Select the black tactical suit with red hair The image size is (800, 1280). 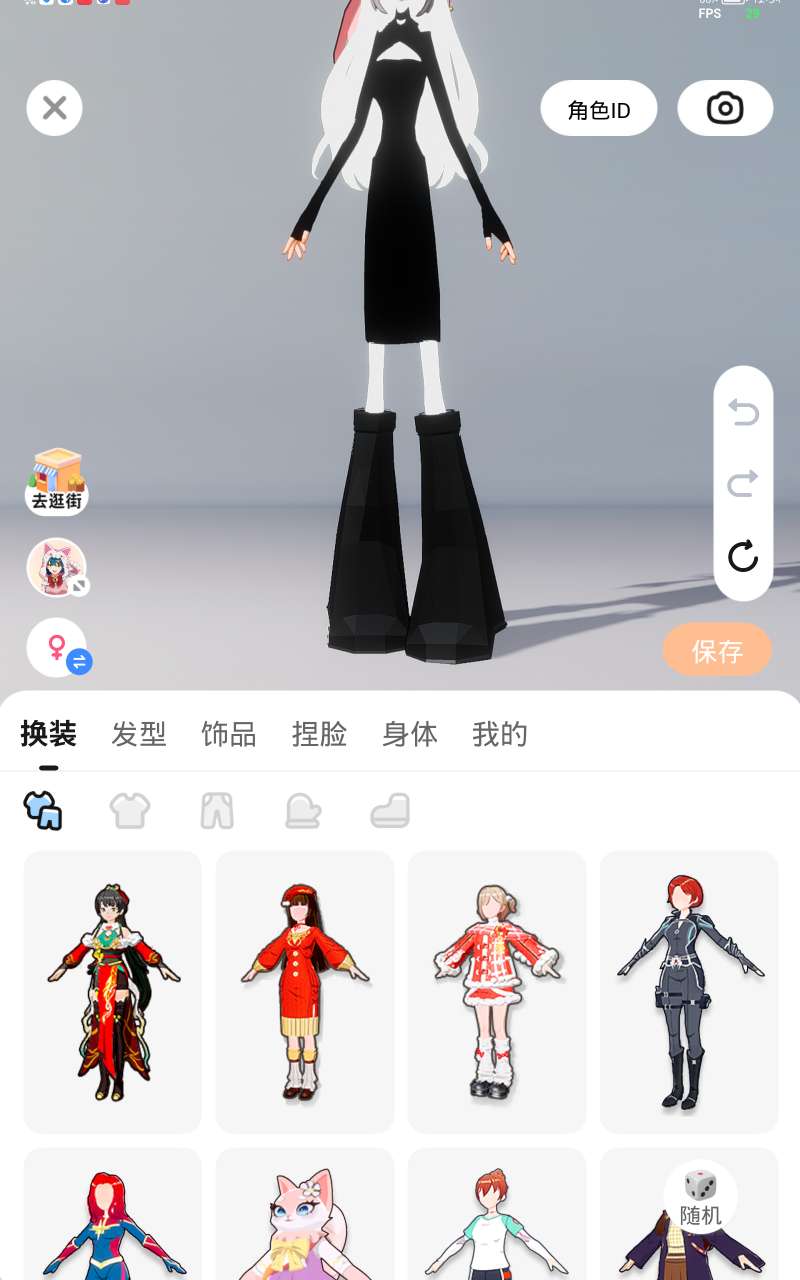click(x=689, y=992)
